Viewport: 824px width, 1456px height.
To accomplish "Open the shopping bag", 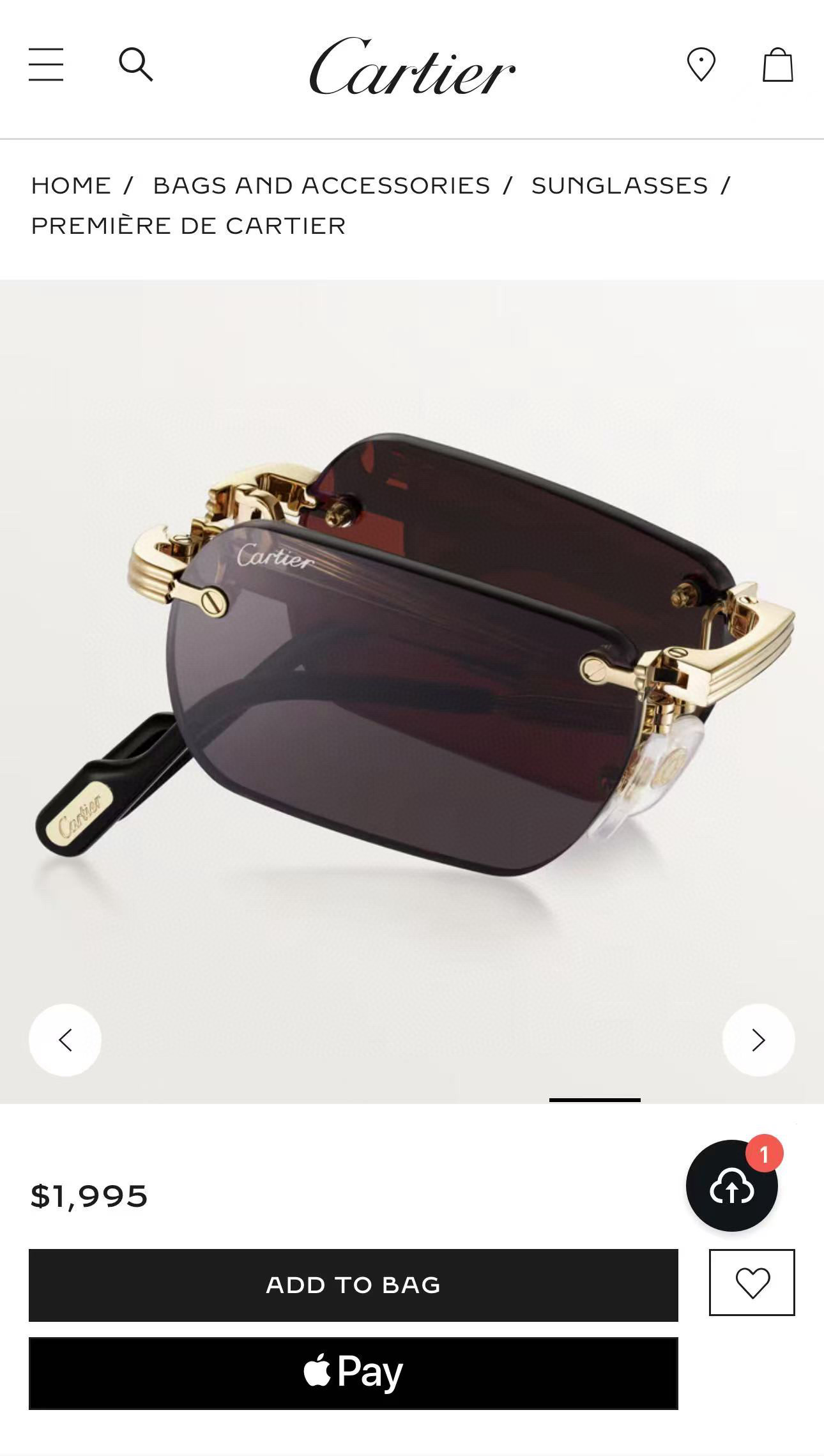I will (777, 65).
